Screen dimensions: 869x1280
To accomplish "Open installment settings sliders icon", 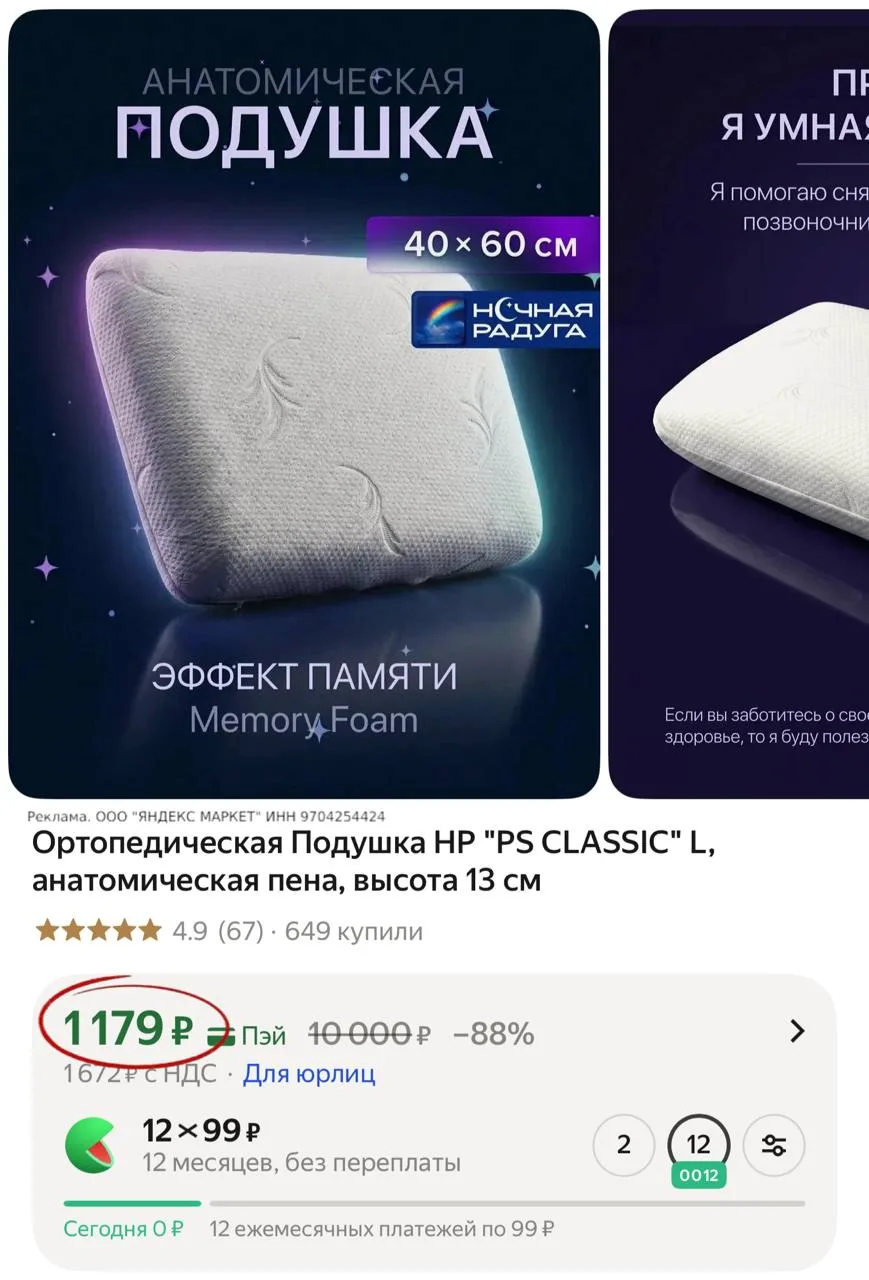I will (774, 1145).
